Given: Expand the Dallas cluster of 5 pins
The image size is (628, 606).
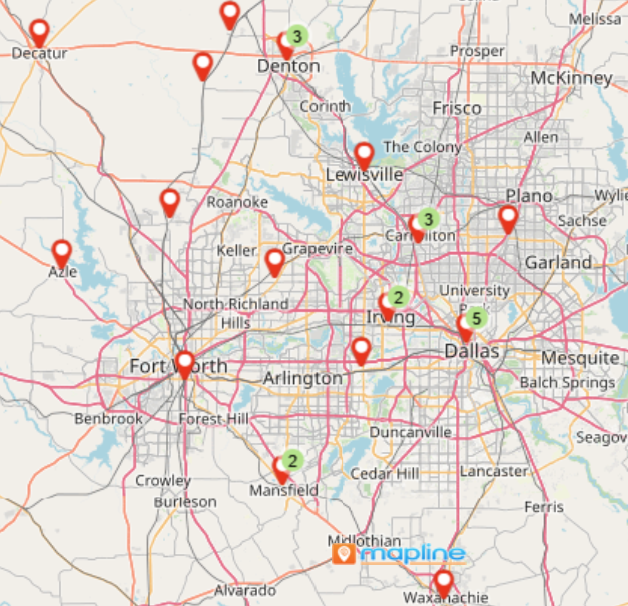Looking at the screenshot, I should pos(476,319).
